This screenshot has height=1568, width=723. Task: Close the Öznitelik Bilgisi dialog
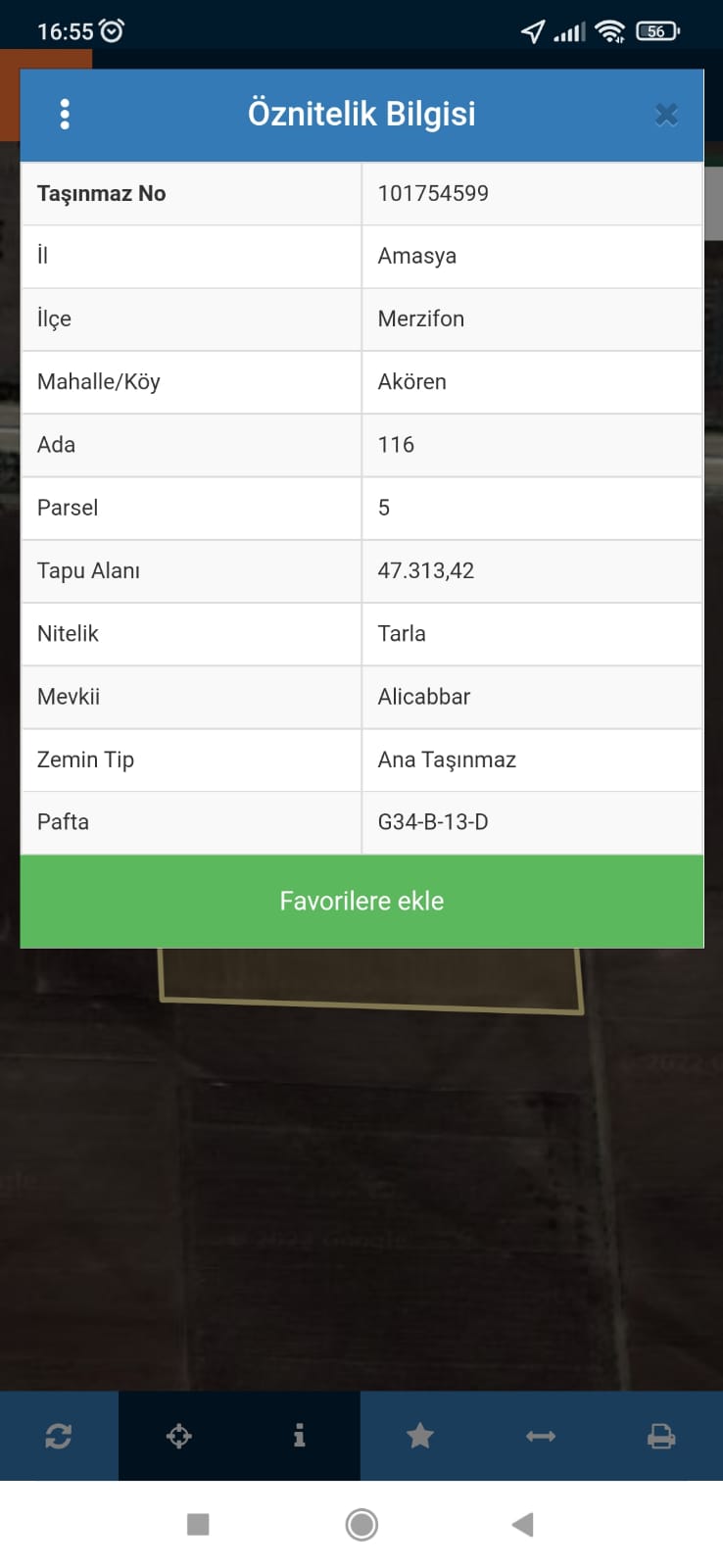pyautogui.click(x=666, y=115)
